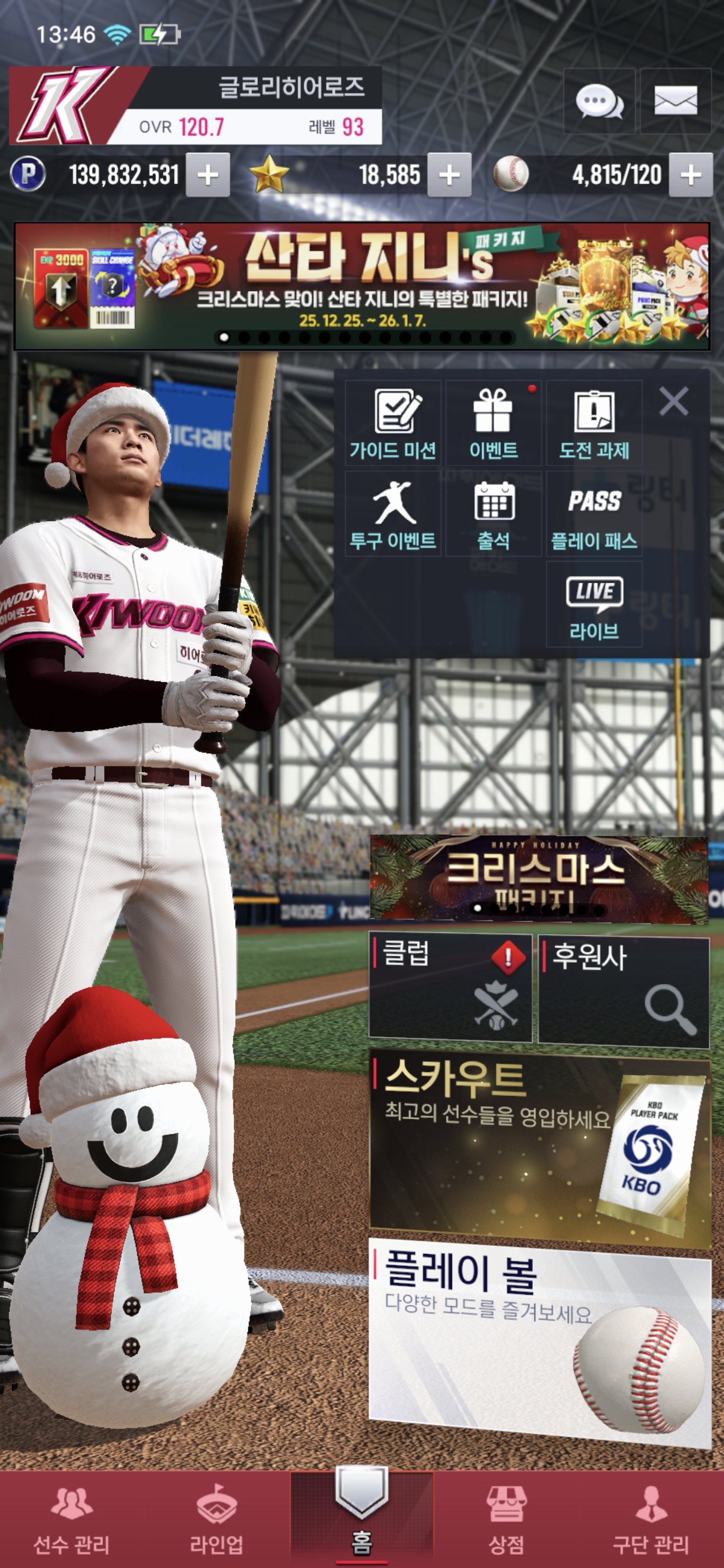Add more points with the plus button
Image resolution: width=724 pixels, height=1568 pixels.
pos(208,175)
